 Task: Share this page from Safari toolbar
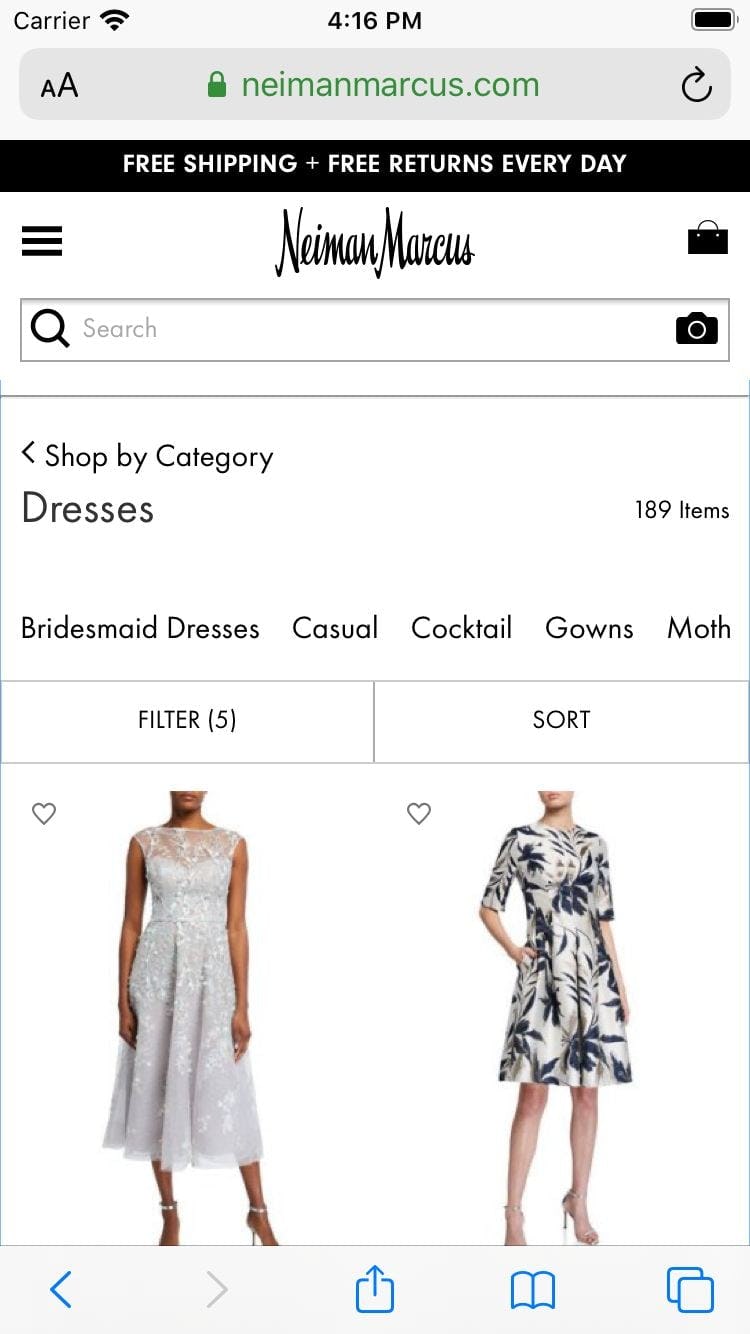pyautogui.click(x=375, y=1289)
